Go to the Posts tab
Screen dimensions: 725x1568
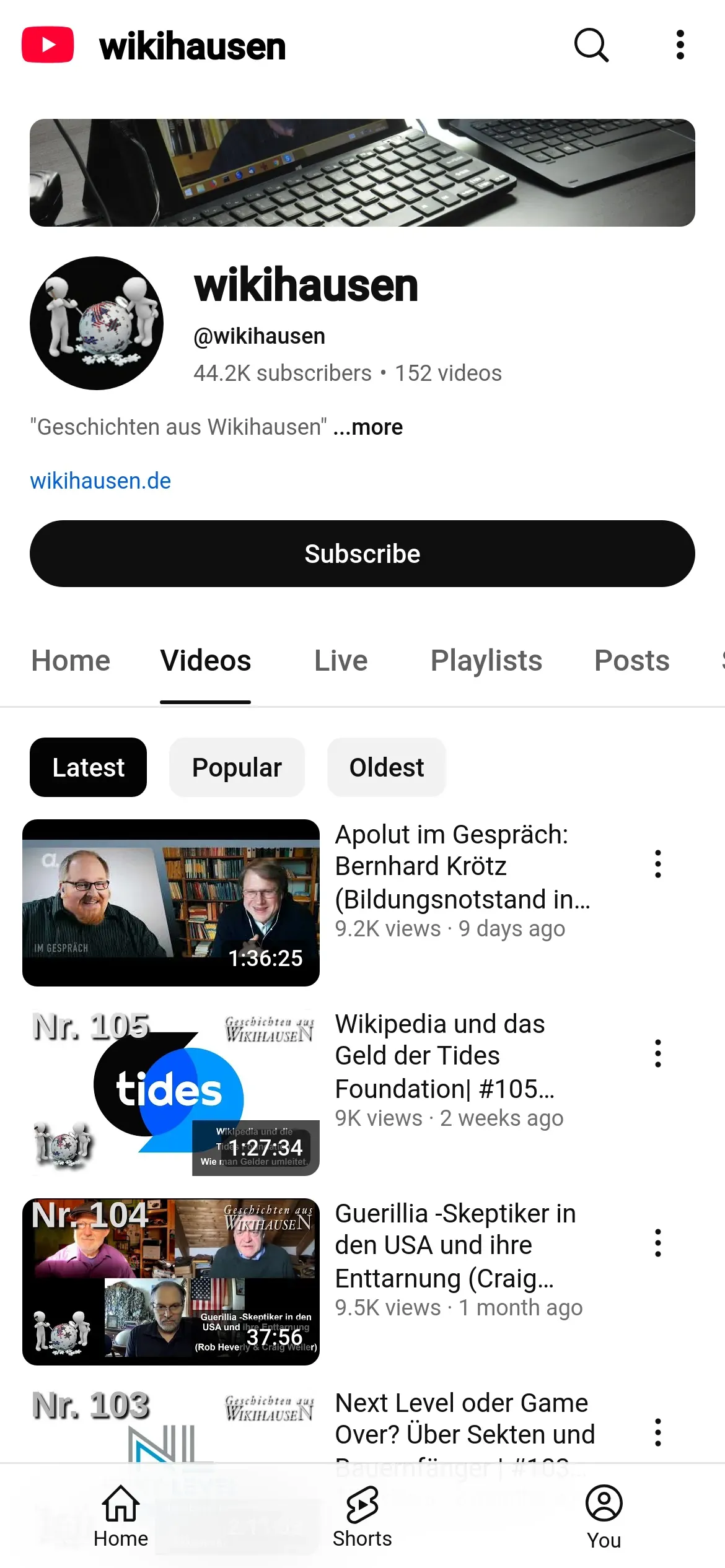tap(631, 661)
